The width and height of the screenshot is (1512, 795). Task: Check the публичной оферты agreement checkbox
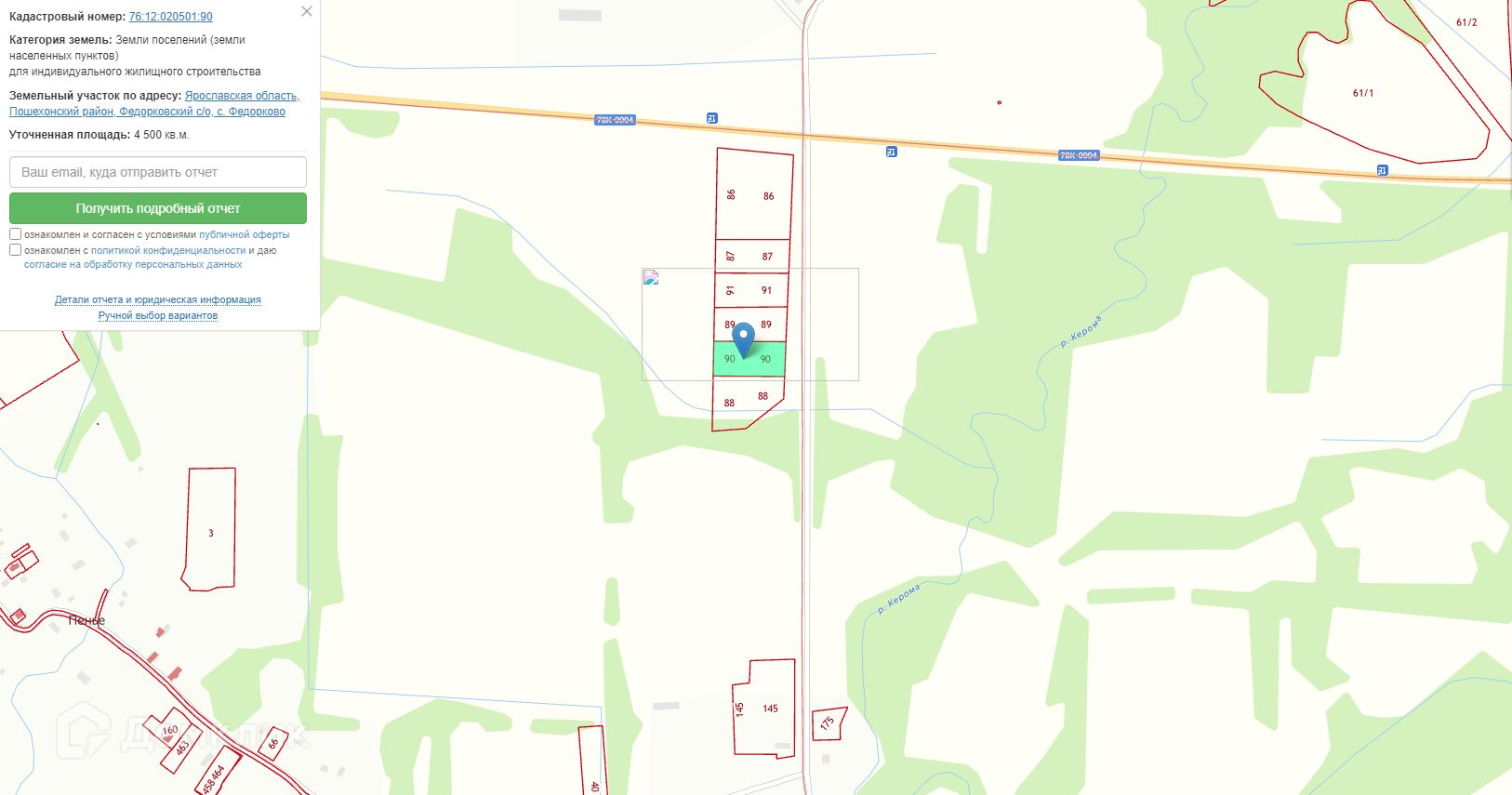[x=15, y=234]
